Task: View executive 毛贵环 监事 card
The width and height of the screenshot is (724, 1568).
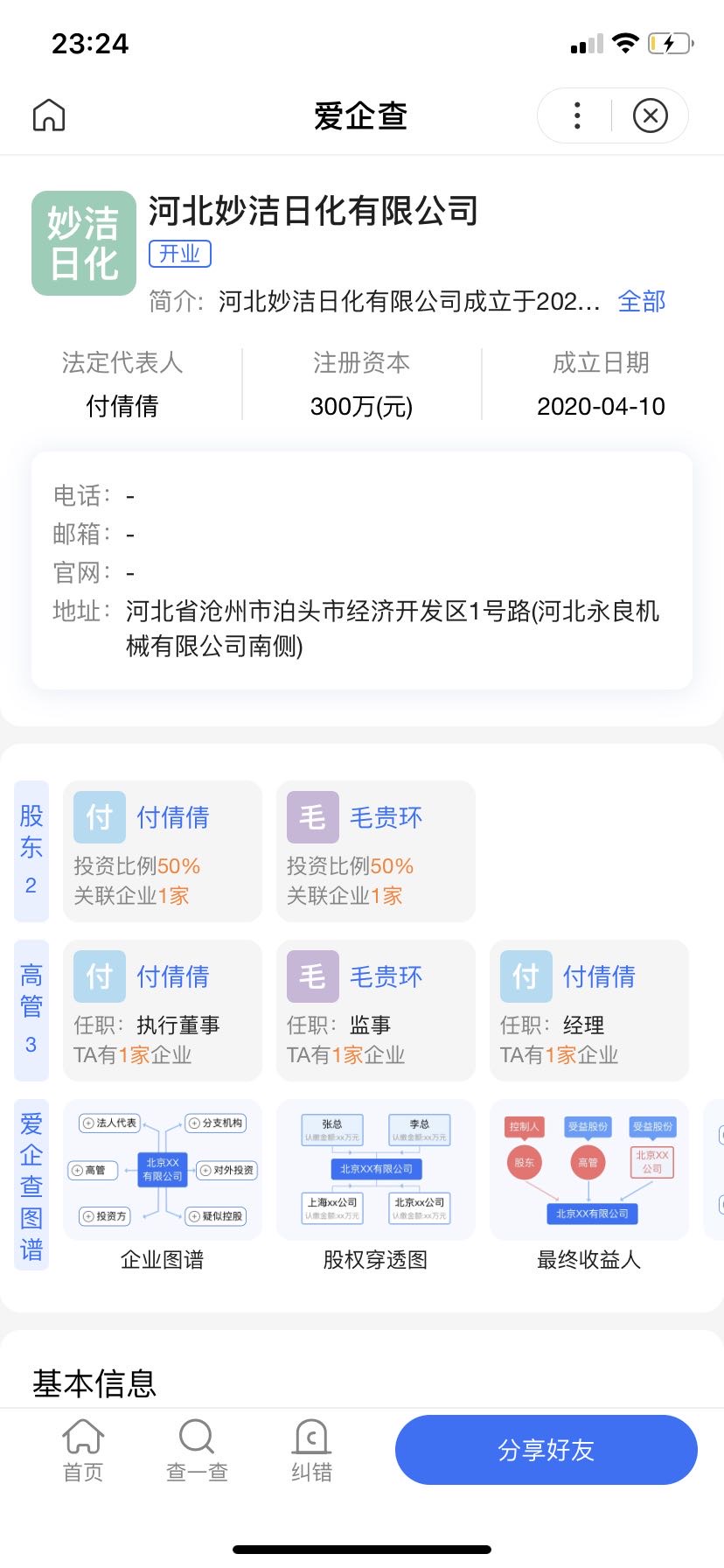Action: pyautogui.click(x=376, y=1011)
